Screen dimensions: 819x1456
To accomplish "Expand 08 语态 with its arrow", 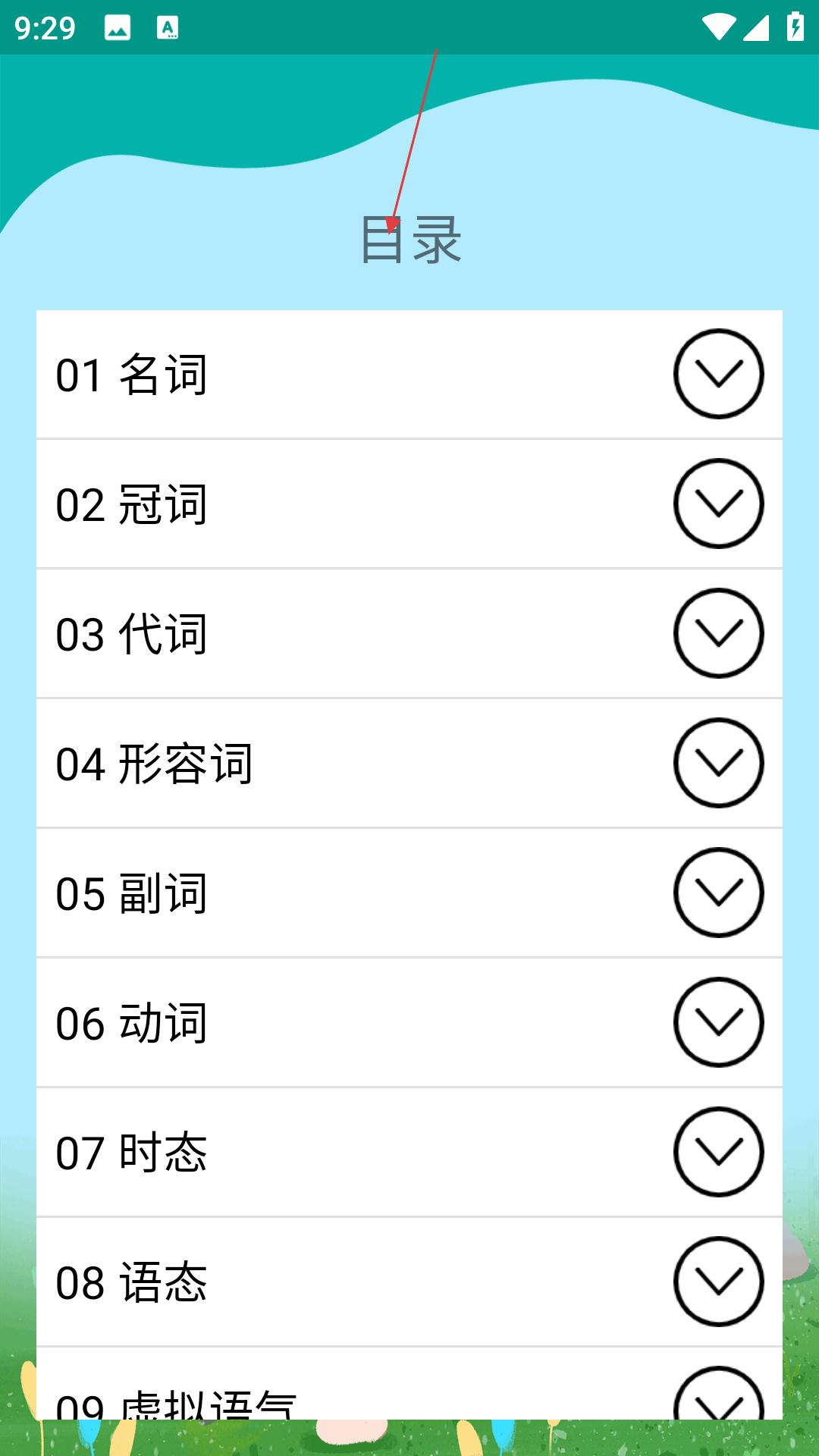I will click(718, 1282).
